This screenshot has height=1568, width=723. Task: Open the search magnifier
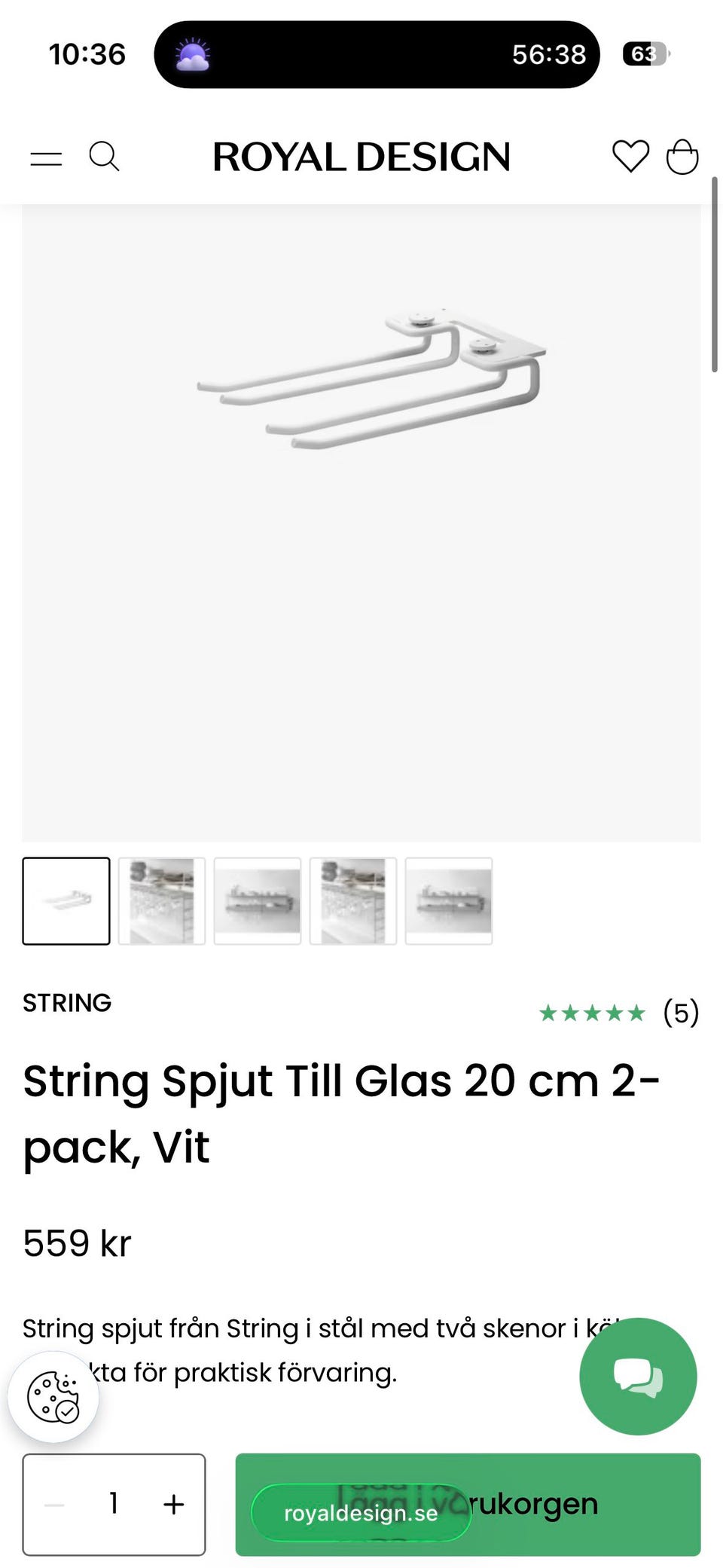(104, 157)
